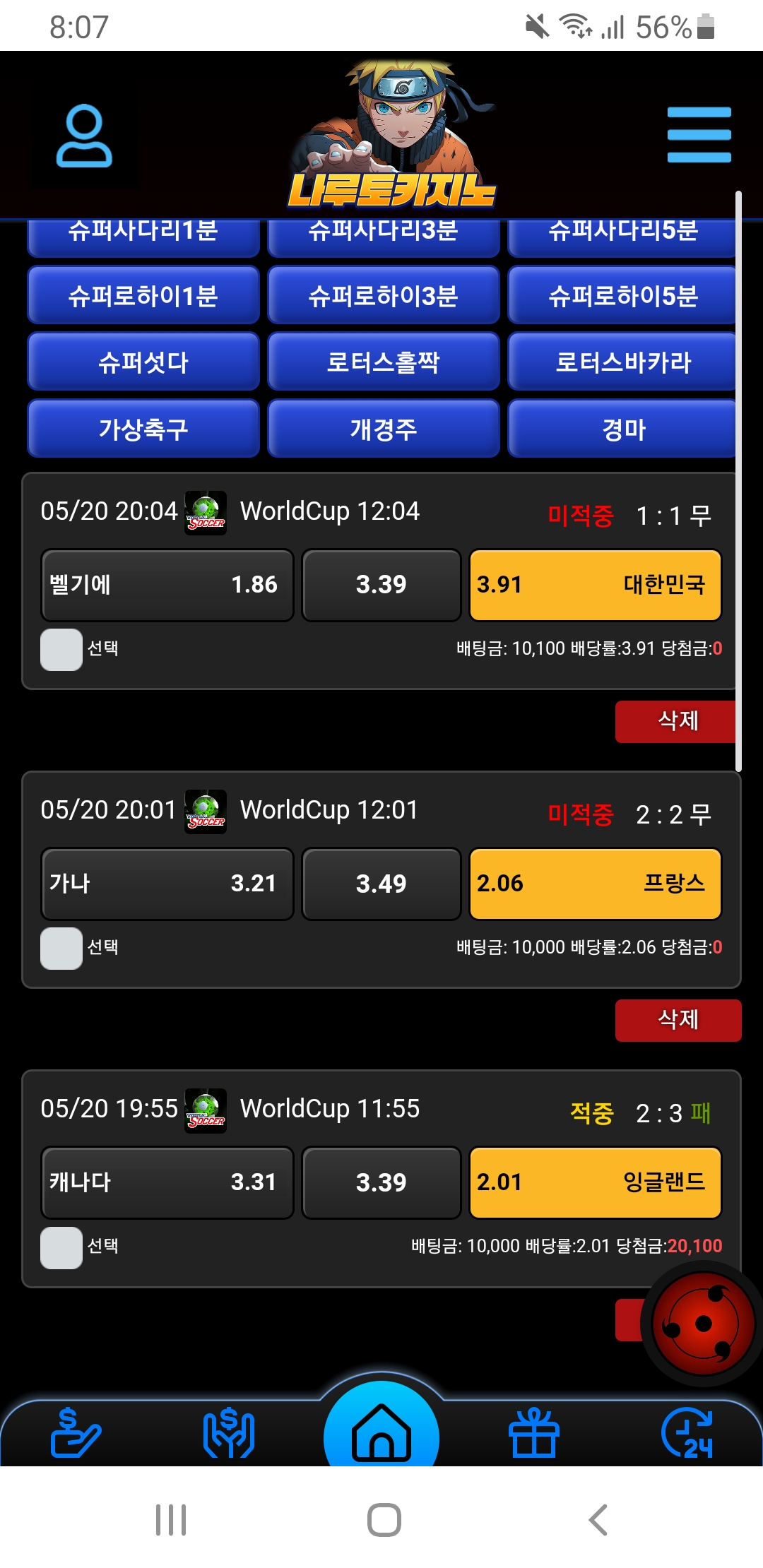Open the 가상축구 section
Image resolution: width=763 pixels, height=1568 pixels.
tap(143, 429)
